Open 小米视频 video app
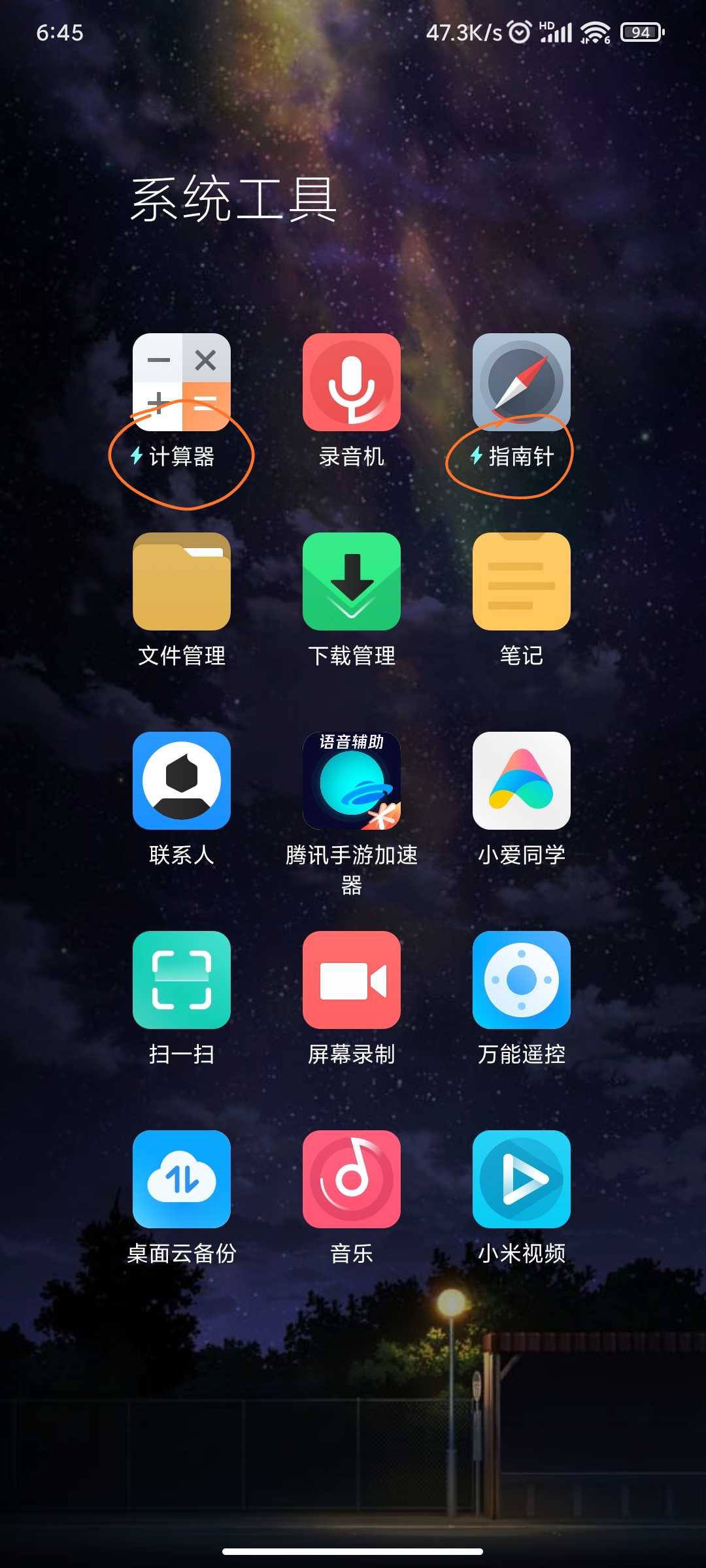The image size is (706, 1568). pos(522,1179)
